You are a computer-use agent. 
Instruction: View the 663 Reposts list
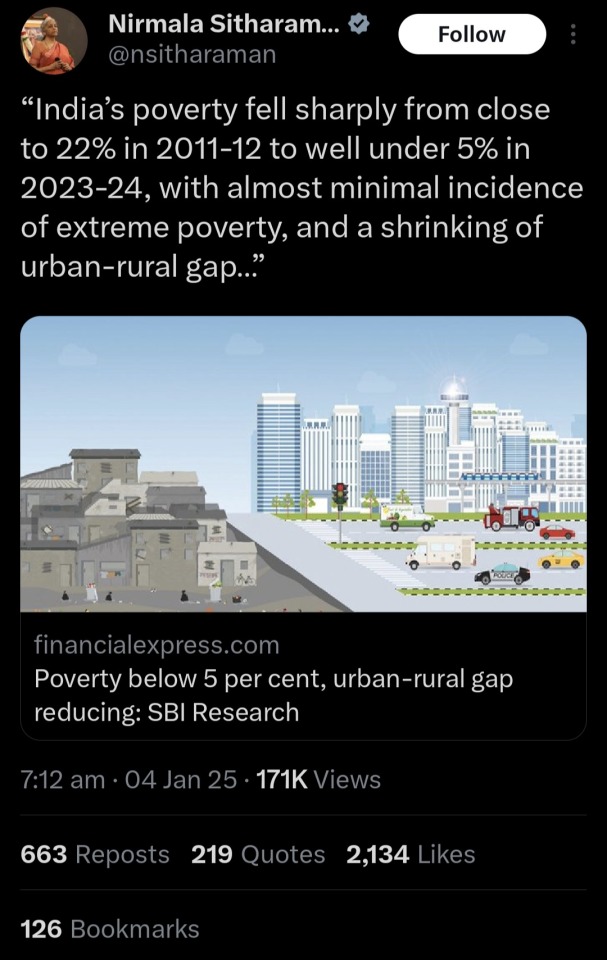coord(95,854)
